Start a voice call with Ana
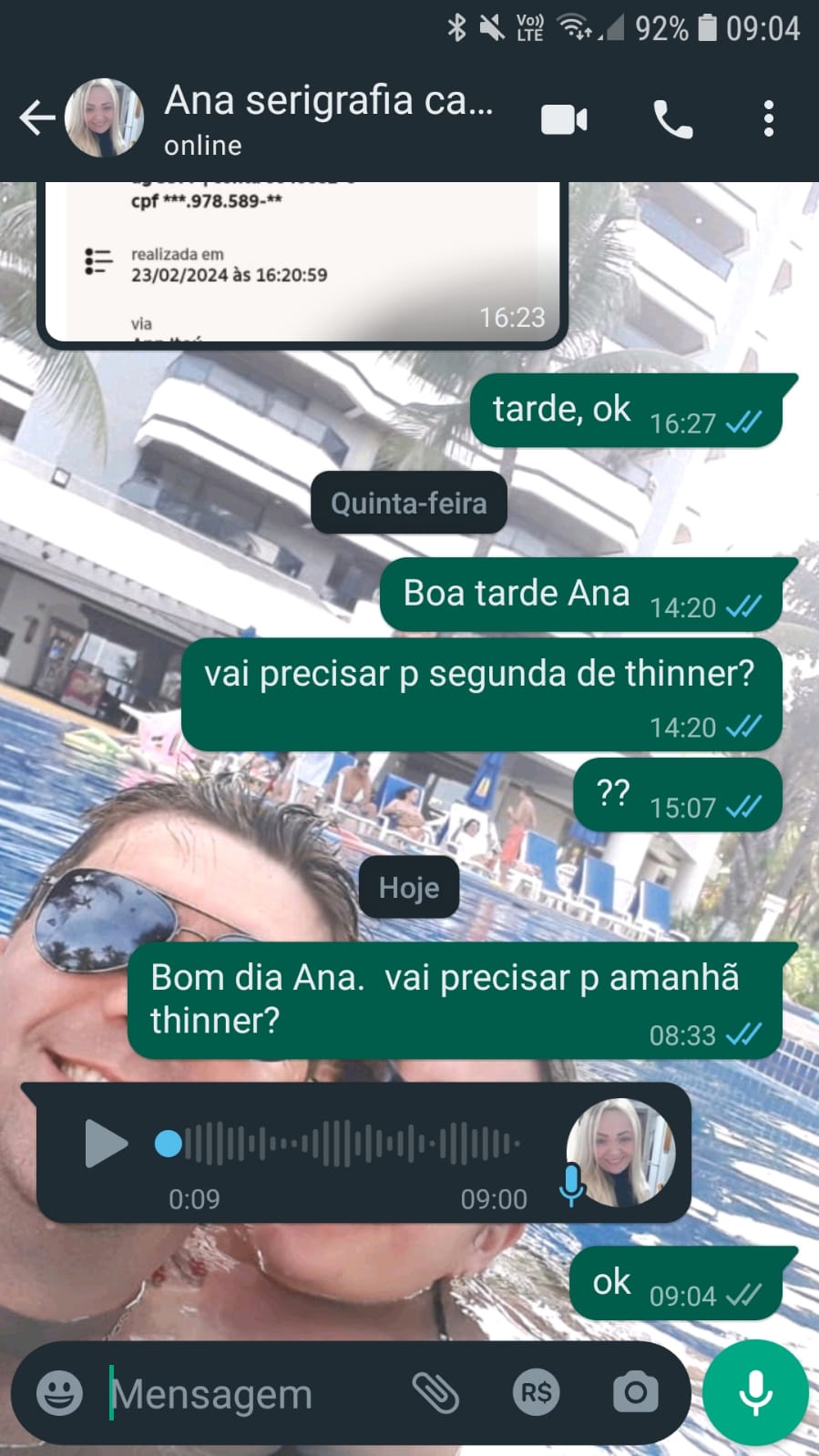819x1456 pixels. point(672,119)
